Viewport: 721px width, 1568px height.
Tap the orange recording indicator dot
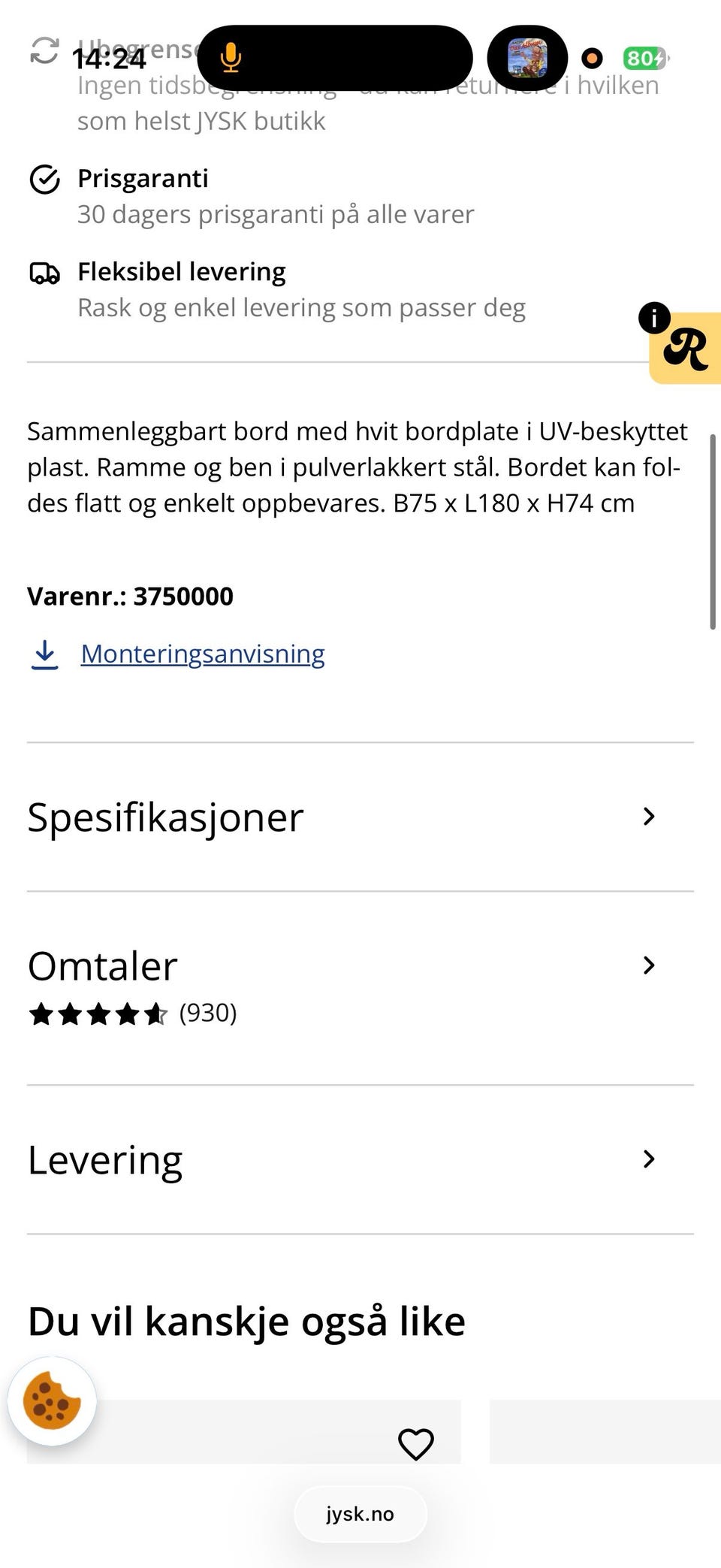(x=593, y=58)
